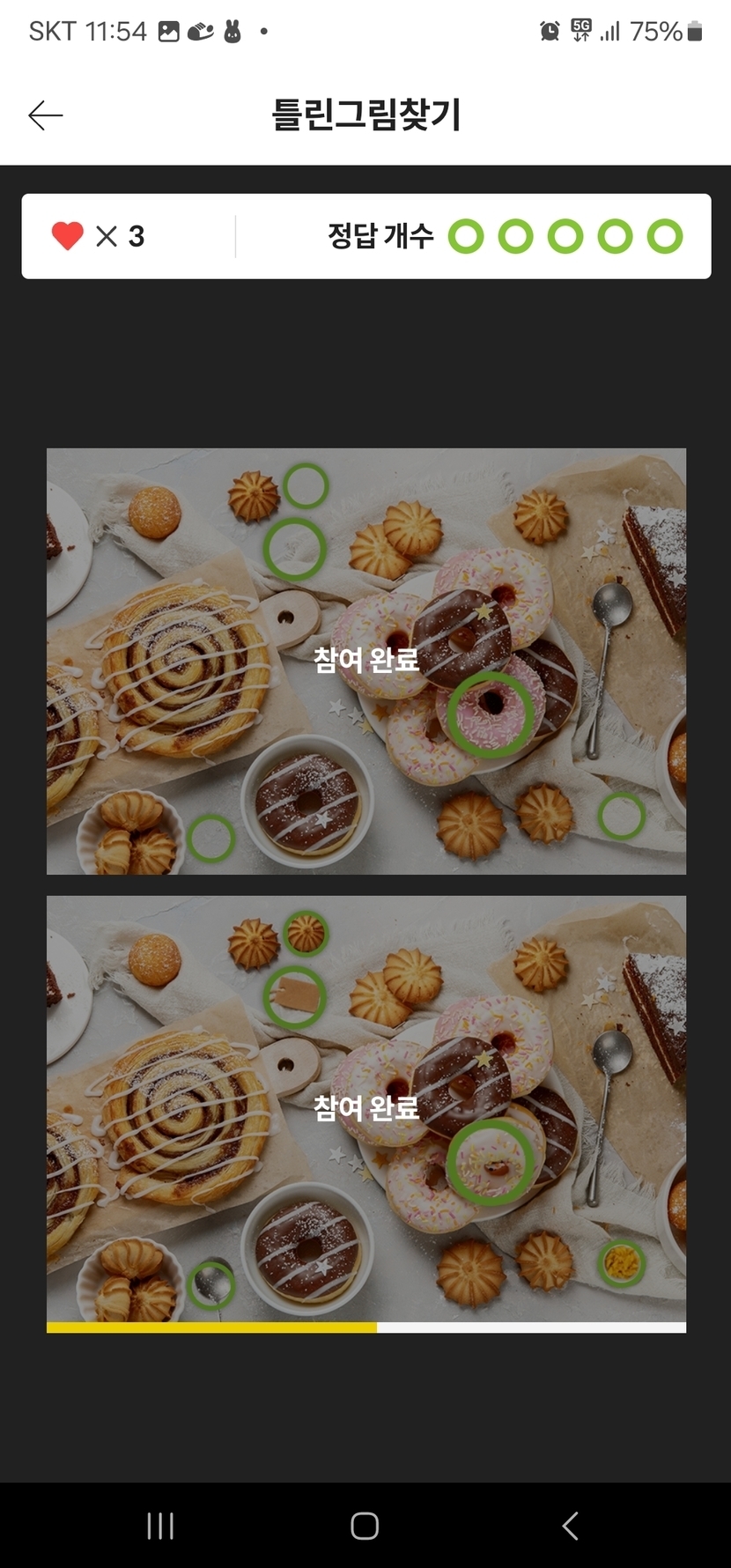The image size is (731, 1568).
Task: Open recent apps in navigation bar
Action: pyautogui.click(x=160, y=1525)
